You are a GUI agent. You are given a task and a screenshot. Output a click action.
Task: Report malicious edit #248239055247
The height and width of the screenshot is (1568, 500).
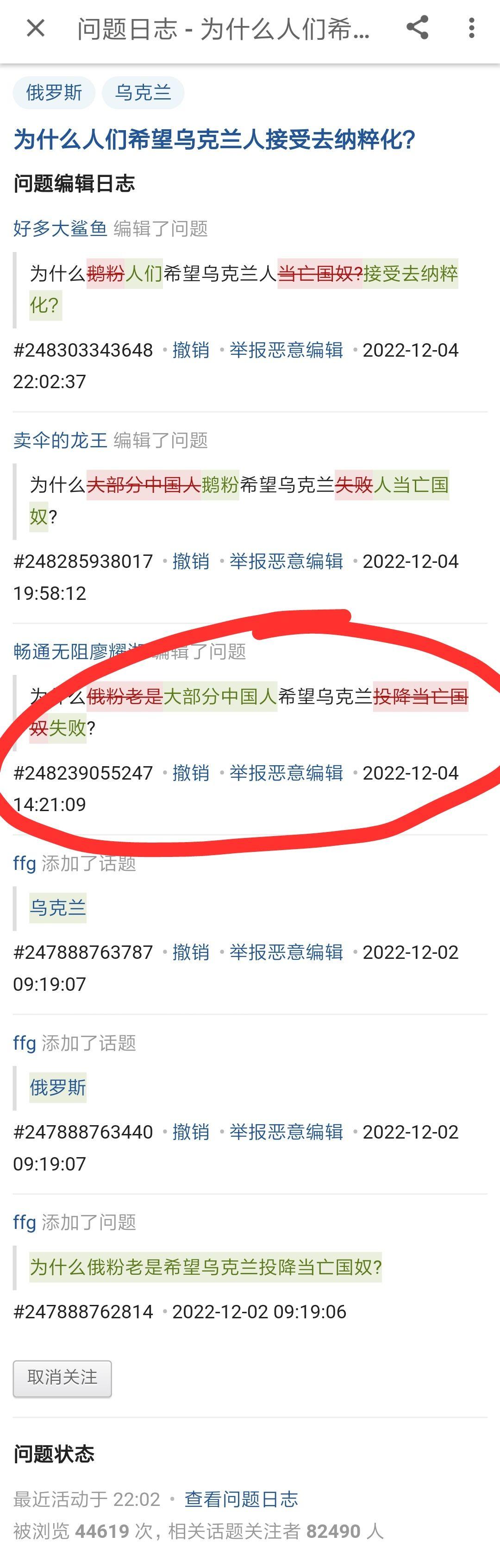(x=286, y=773)
